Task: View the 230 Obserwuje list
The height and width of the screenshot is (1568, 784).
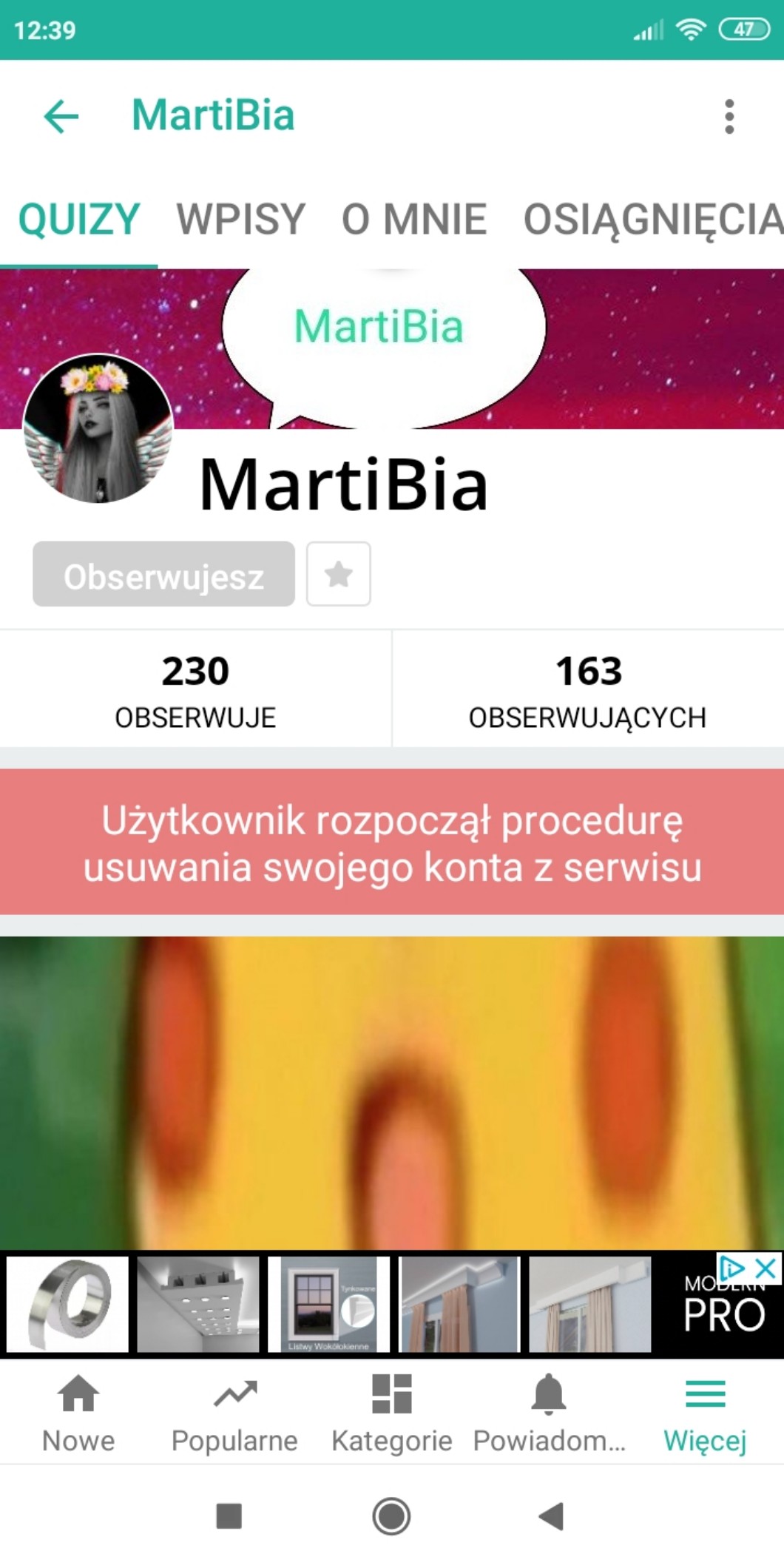Action: (195, 689)
